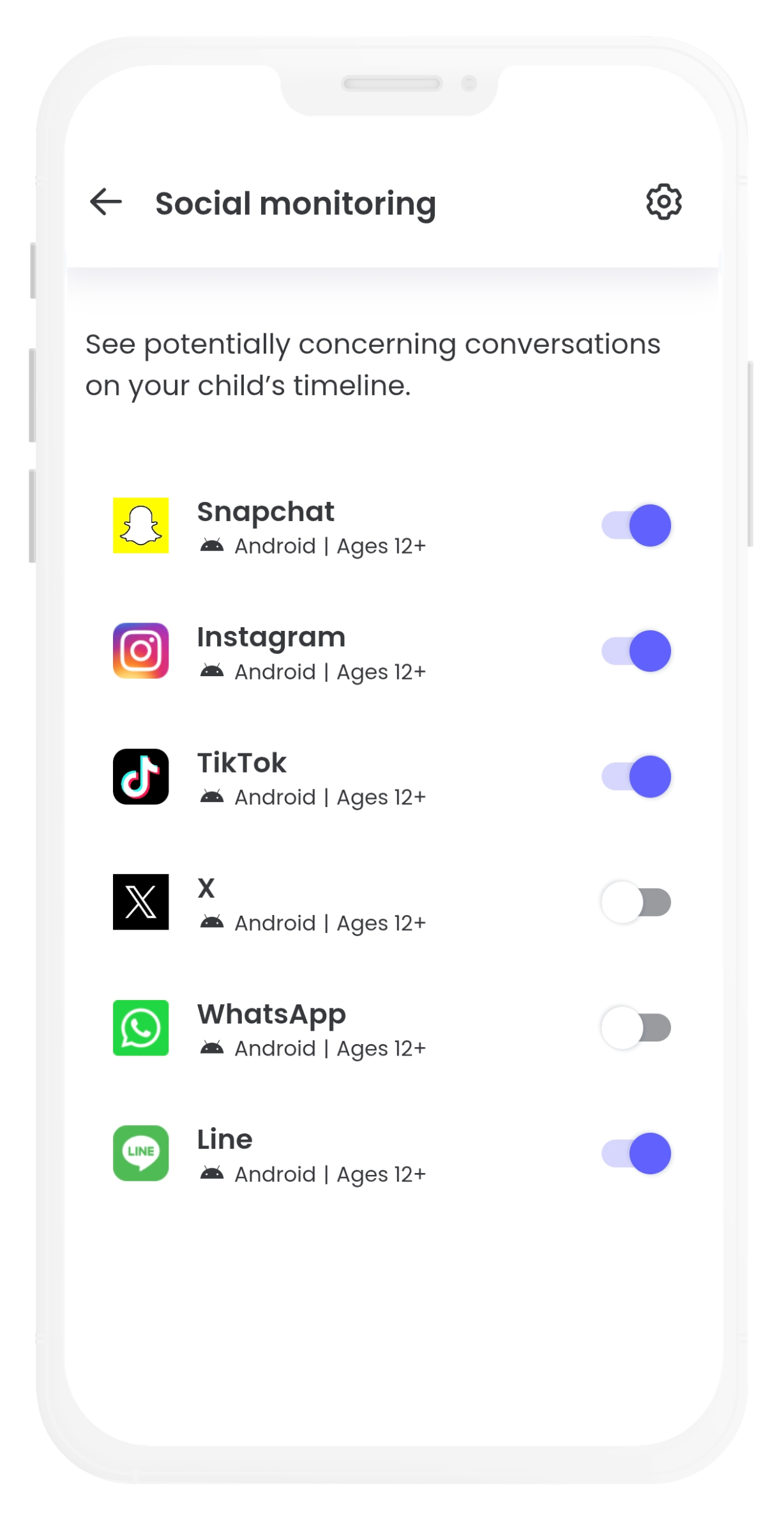The width and height of the screenshot is (784, 1521).
Task: Disable Instagram monitoring switch
Action: coord(637,651)
